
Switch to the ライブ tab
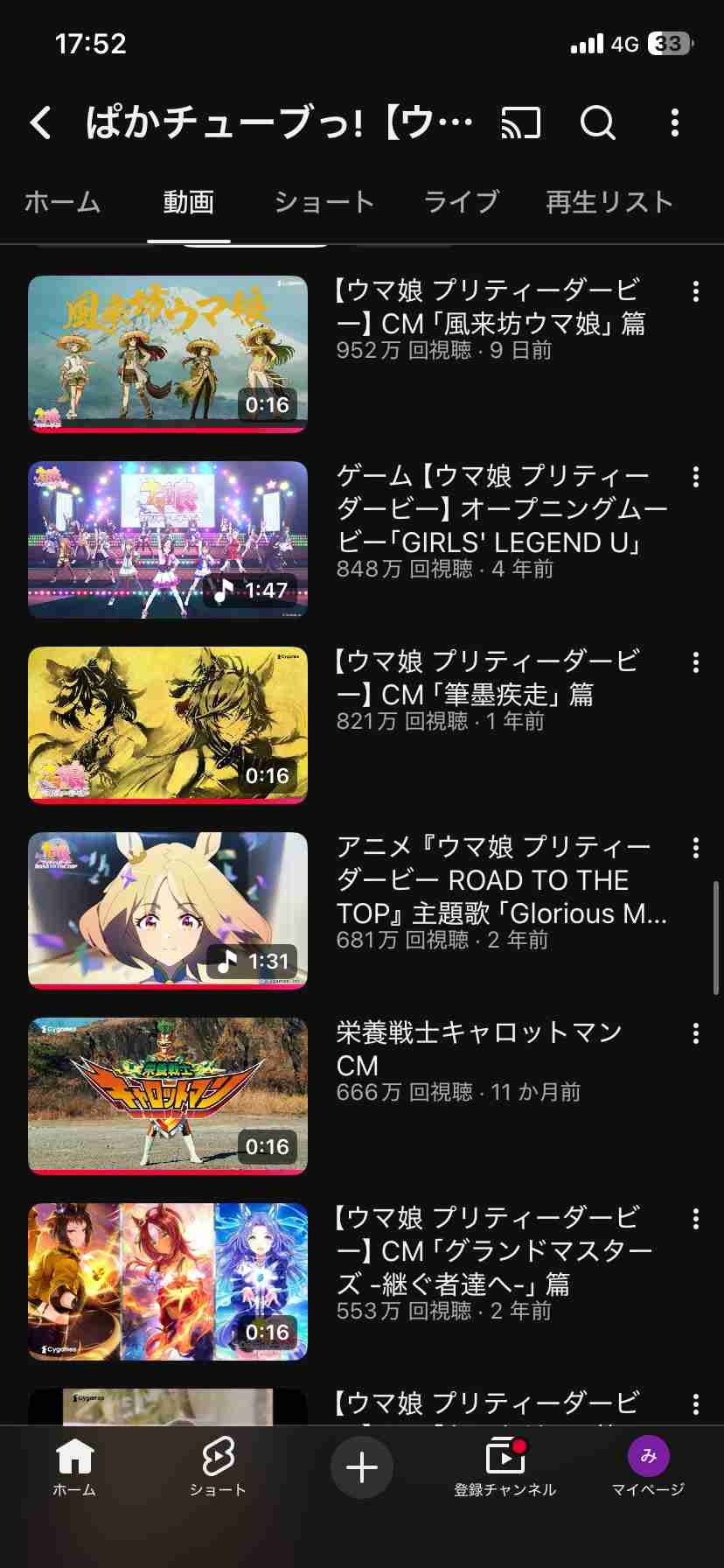point(461,202)
